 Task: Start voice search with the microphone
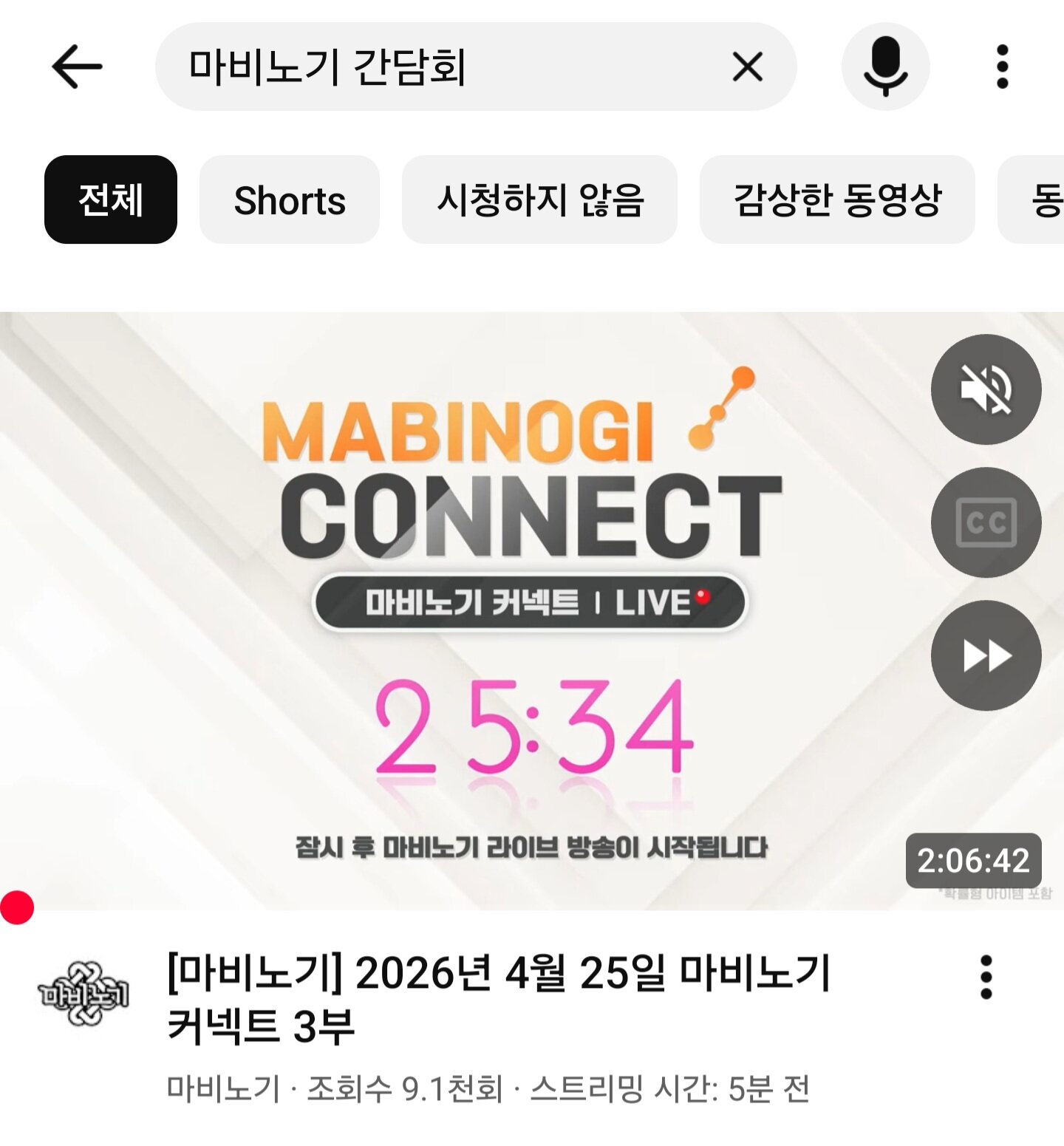point(885,66)
